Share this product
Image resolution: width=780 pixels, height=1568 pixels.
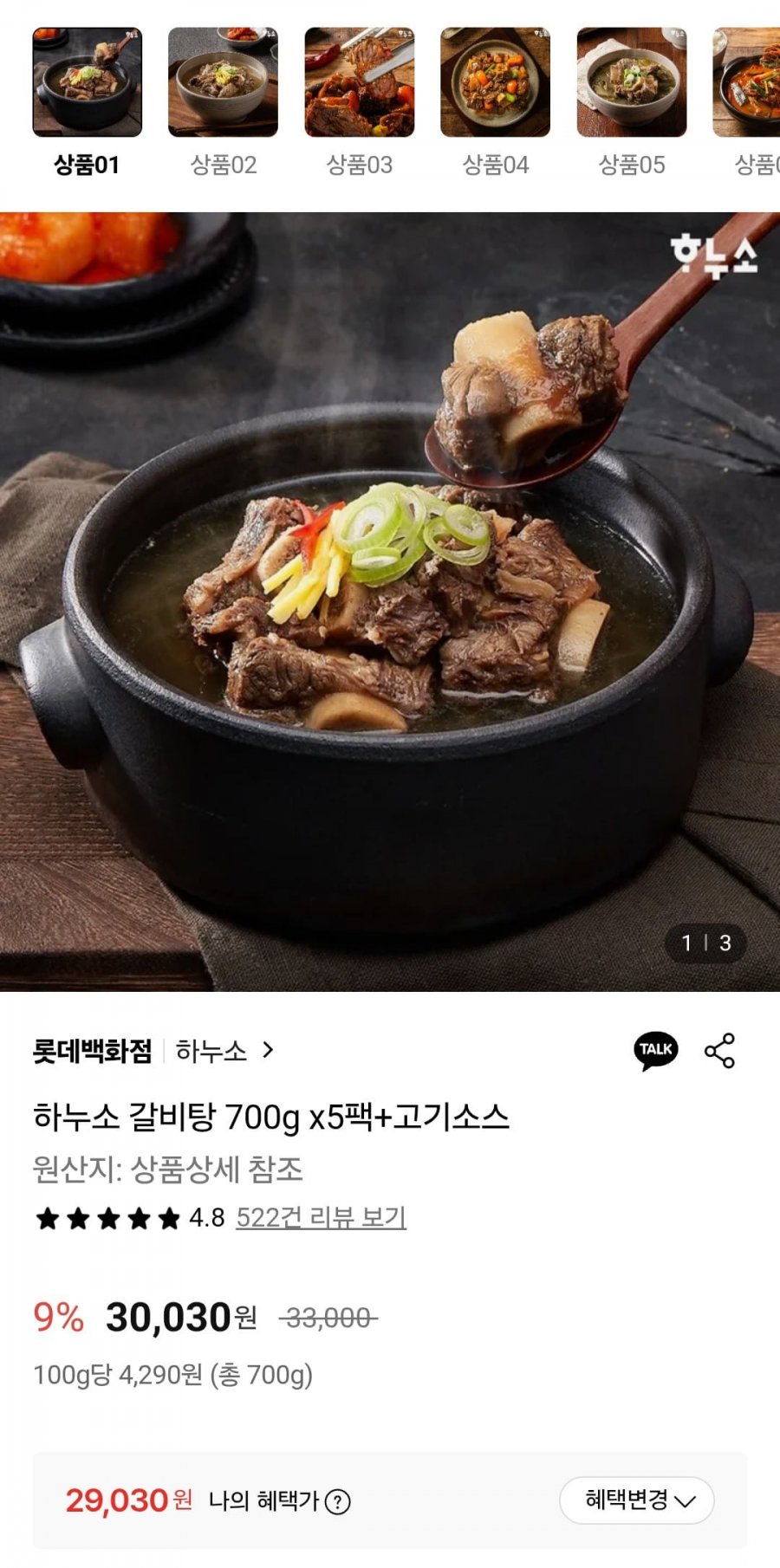[x=719, y=1051]
